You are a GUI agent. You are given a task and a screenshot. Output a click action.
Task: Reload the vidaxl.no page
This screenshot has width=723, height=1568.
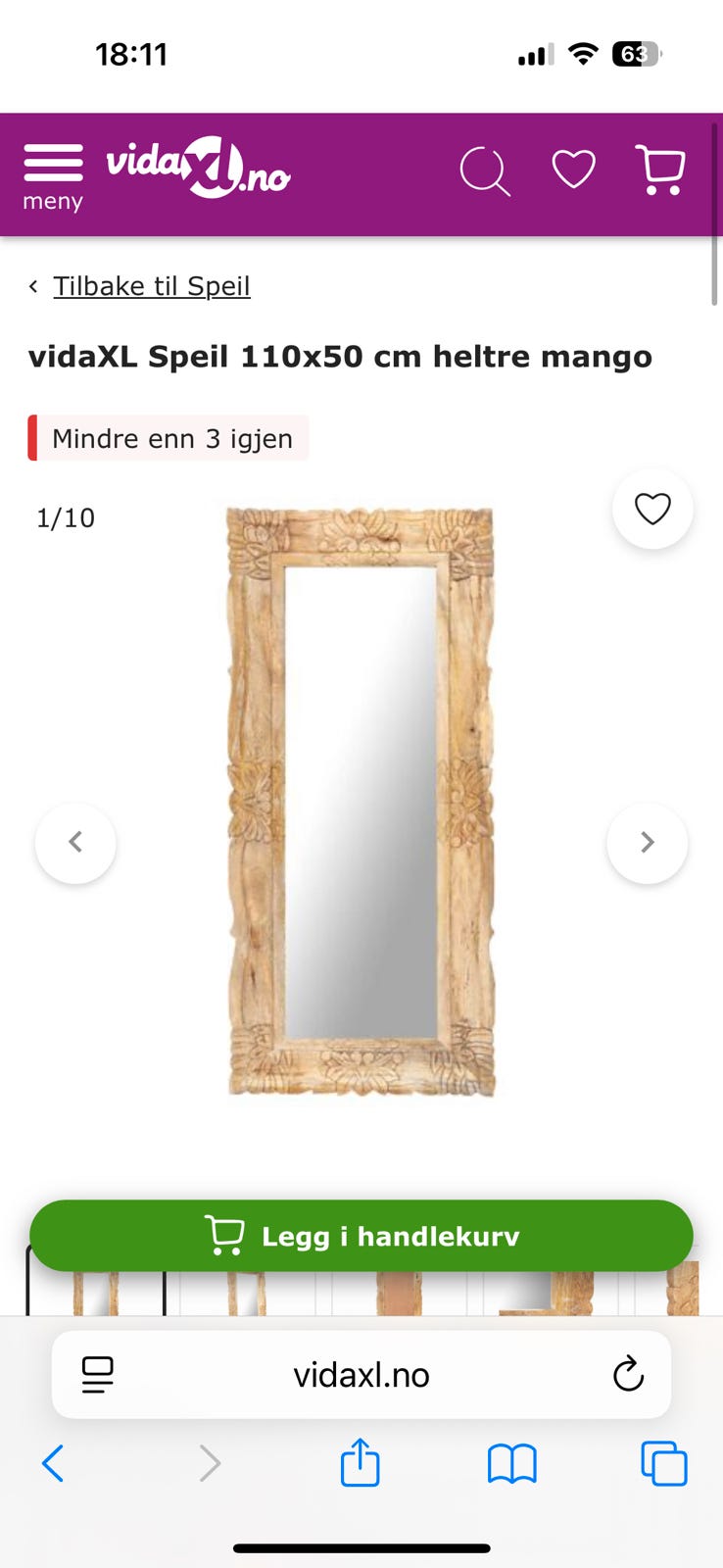click(x=627, y=1374)
